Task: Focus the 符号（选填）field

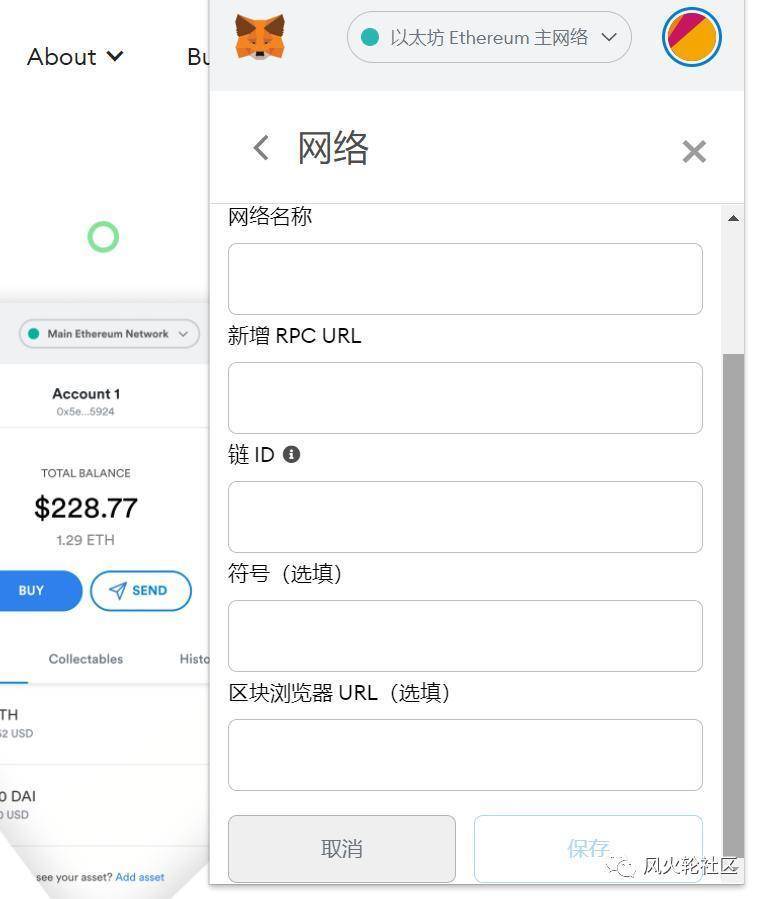Action: [x=465, y=636]
